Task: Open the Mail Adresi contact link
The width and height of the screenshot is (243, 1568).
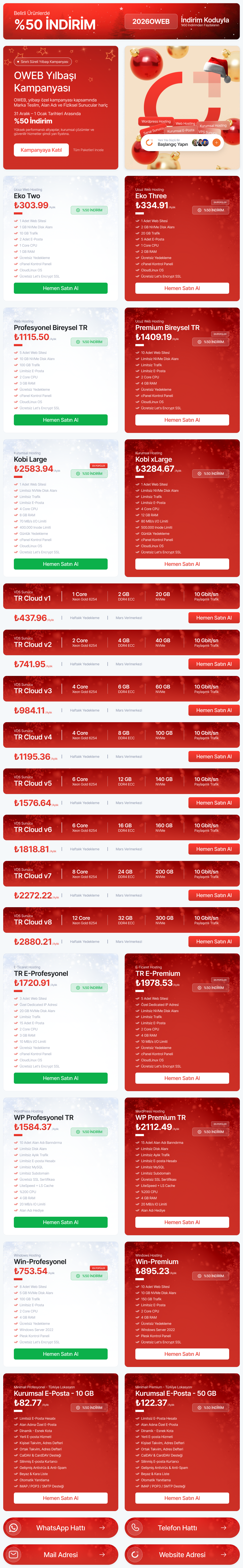Action: click(61, 1554)
